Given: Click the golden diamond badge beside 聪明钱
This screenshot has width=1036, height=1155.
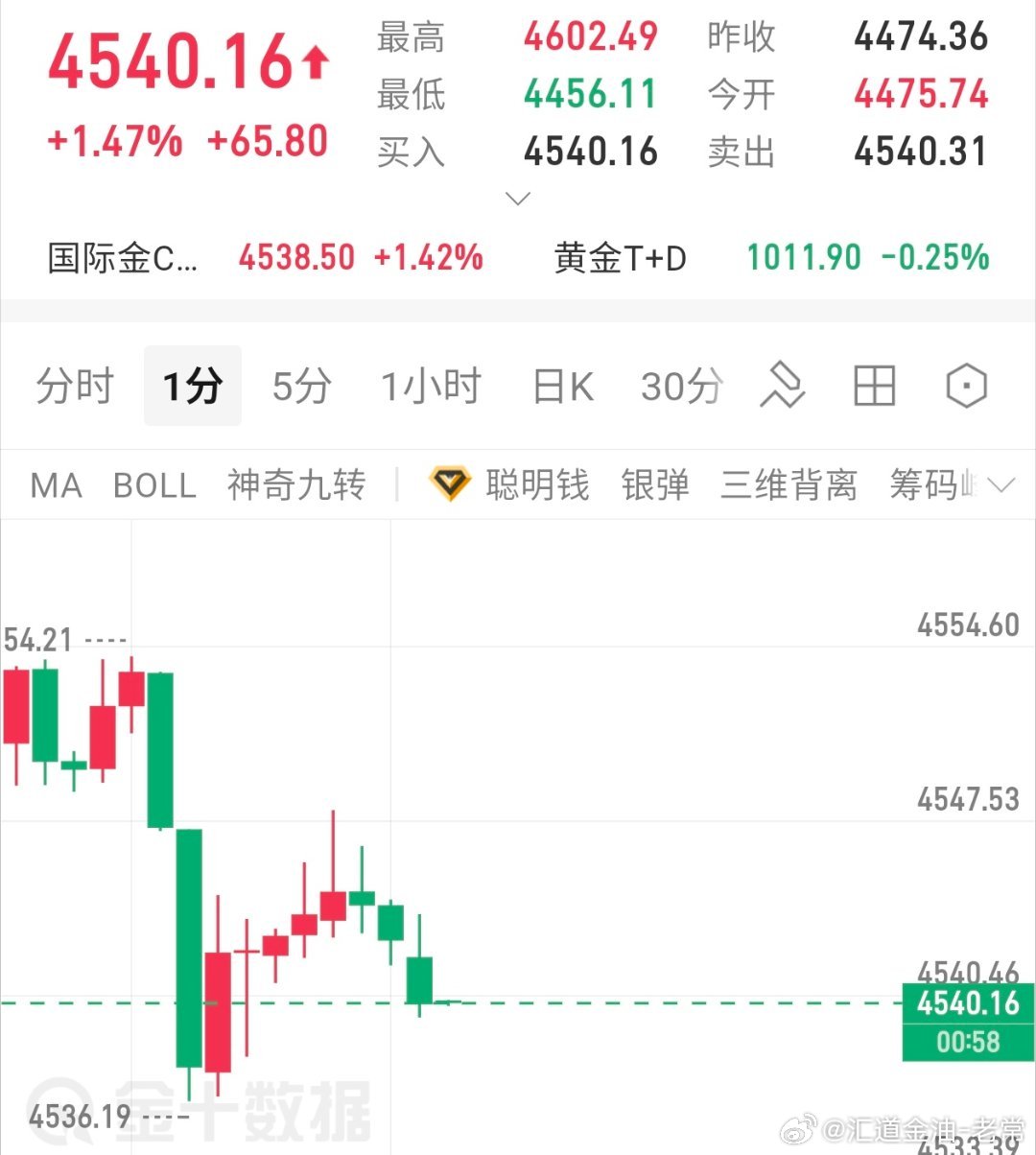Looking at the screenshot, I should [451, 484].
